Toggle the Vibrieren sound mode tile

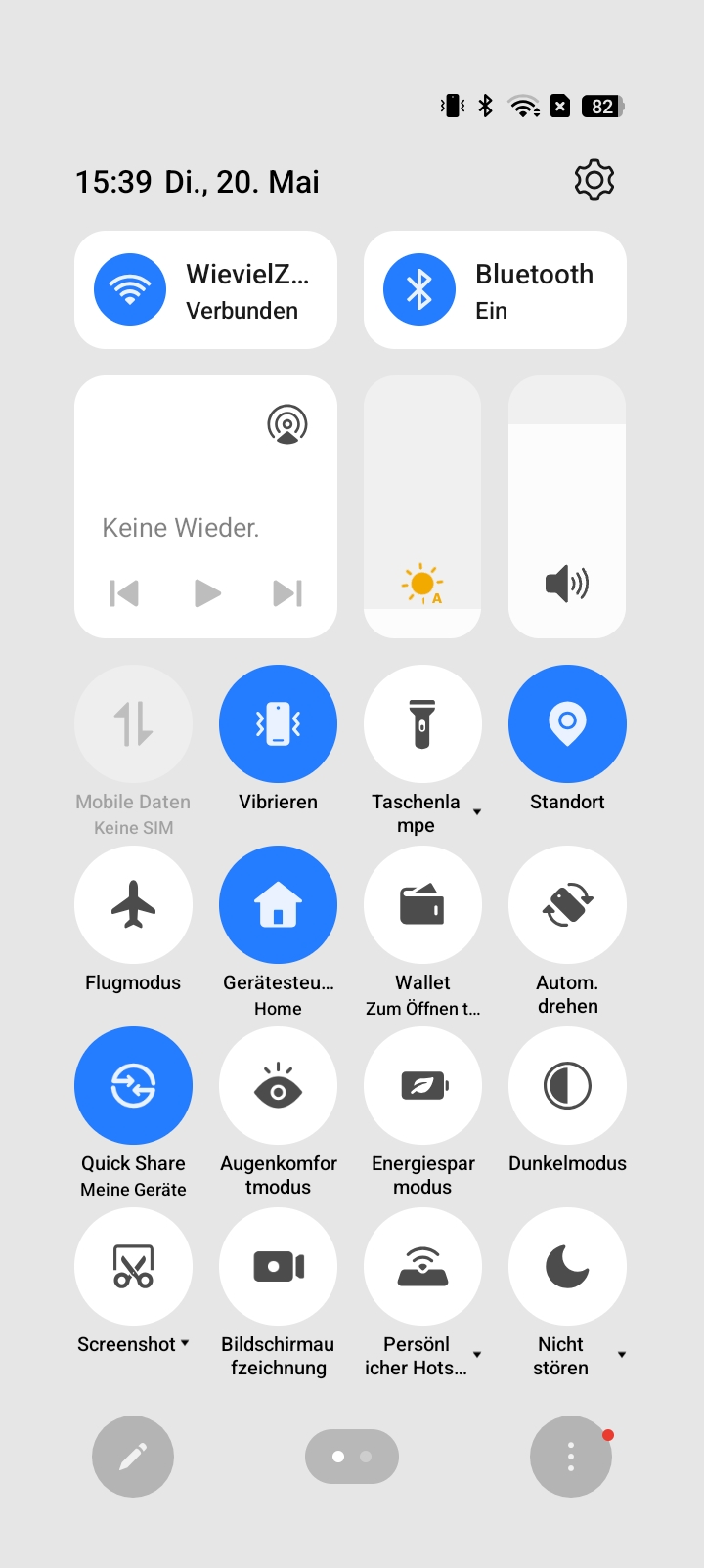point(278,723)
